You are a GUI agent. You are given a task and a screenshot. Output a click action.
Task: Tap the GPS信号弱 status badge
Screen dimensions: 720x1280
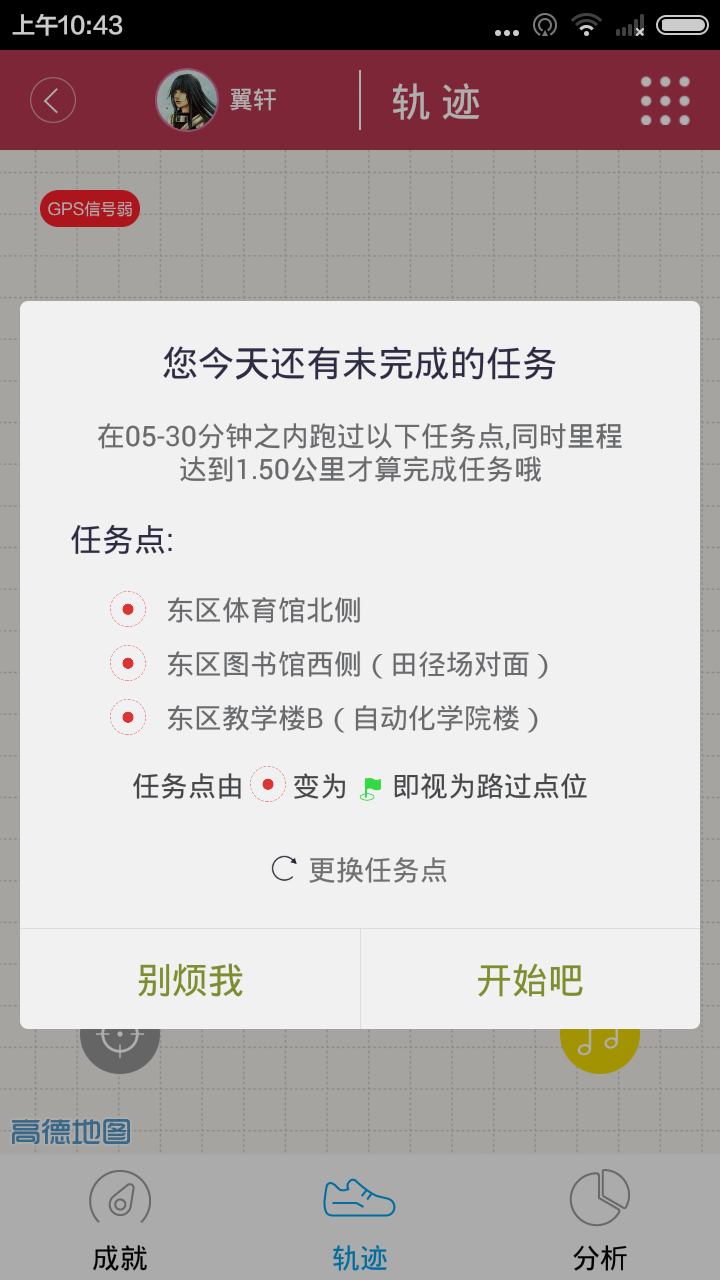tap(89, 208)
